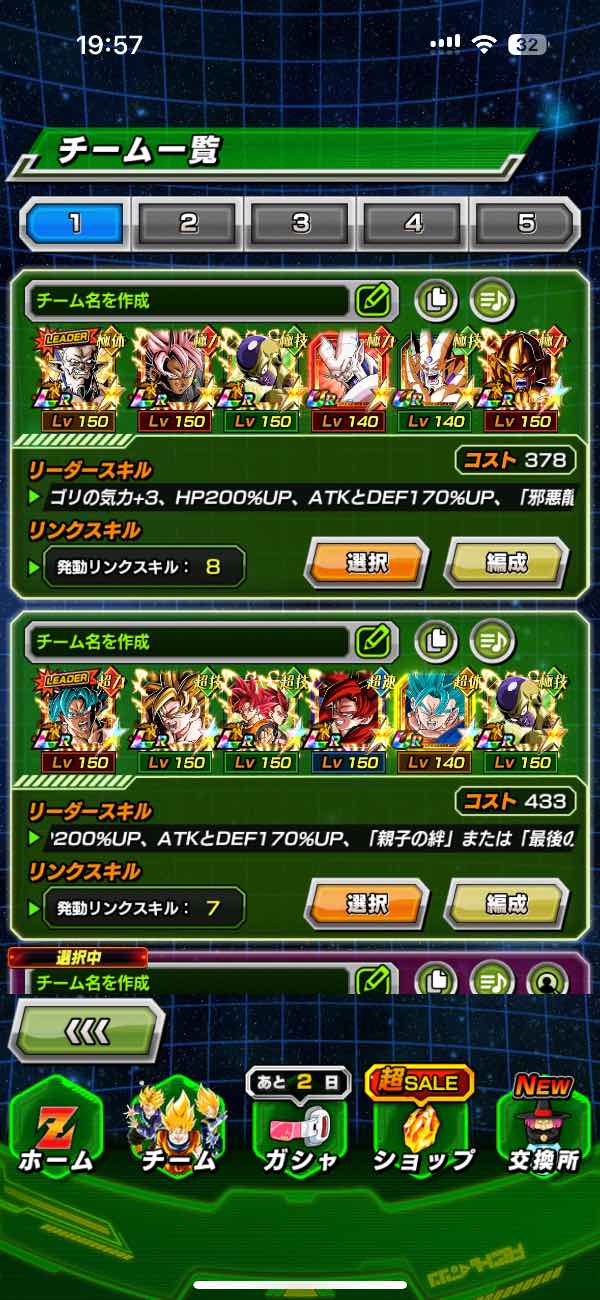This screenshot has width=600, height=1300.
Task: Tap 選択 for the cost 433 team
Action: 367,904
